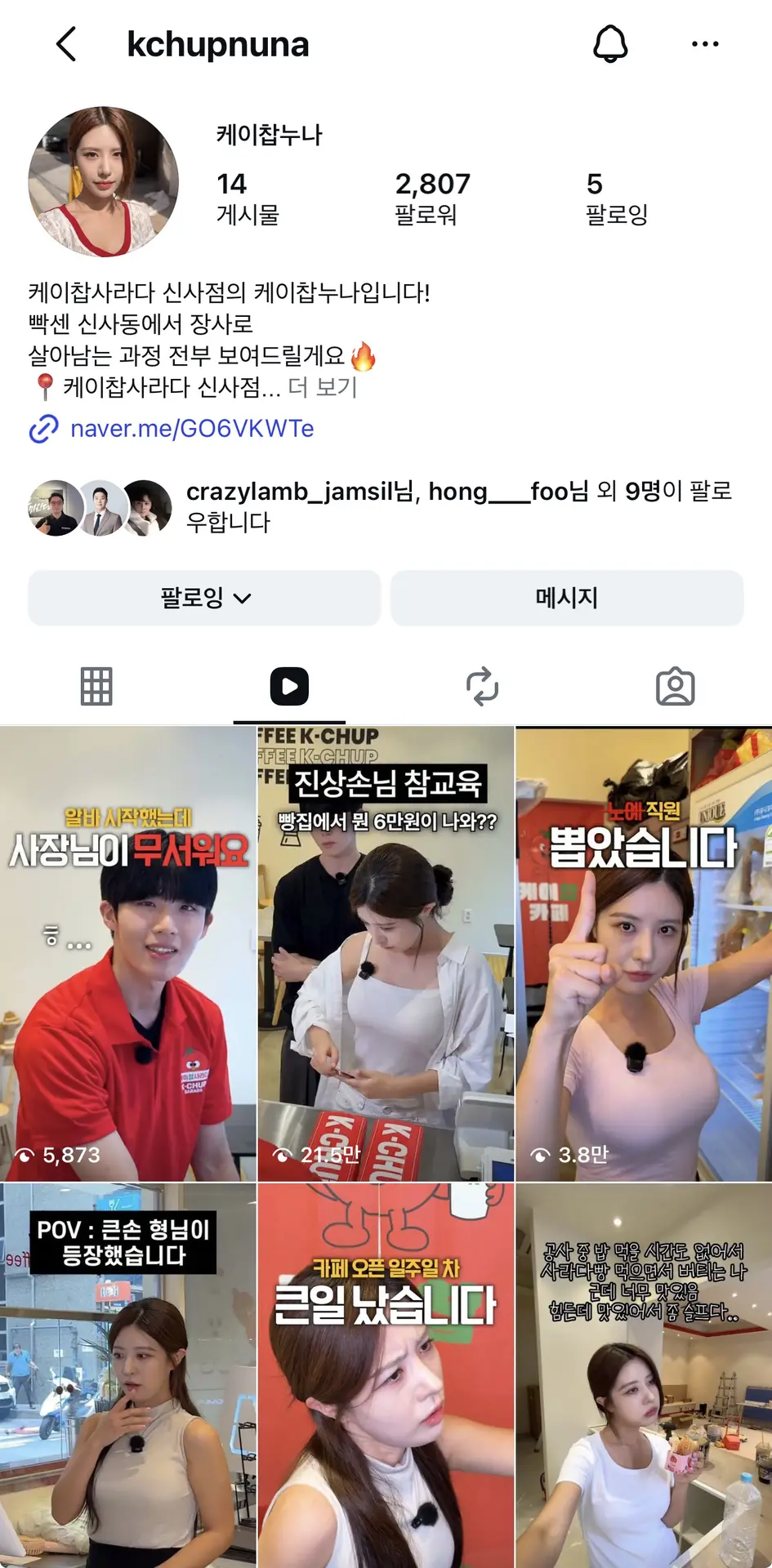The image size is (772, 1568).
Task: Switch to the reposts tab
Action: (x=482, y=686)
